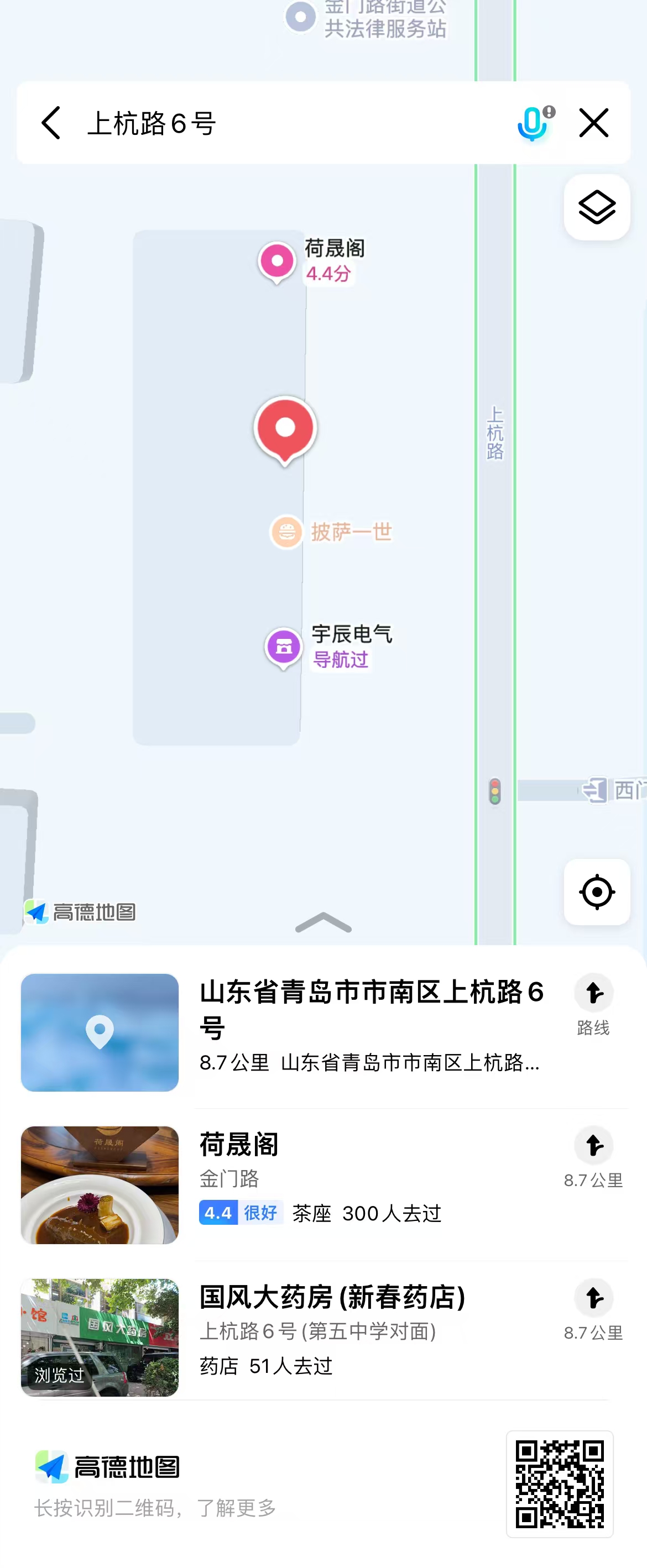Clear the search with the X button

pyautogui.click(x=593, y=123)
